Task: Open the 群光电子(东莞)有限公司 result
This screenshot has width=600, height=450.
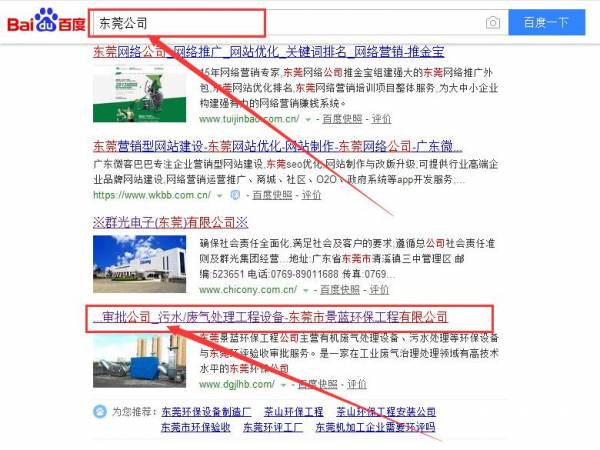Action: [x=169, y=221]
